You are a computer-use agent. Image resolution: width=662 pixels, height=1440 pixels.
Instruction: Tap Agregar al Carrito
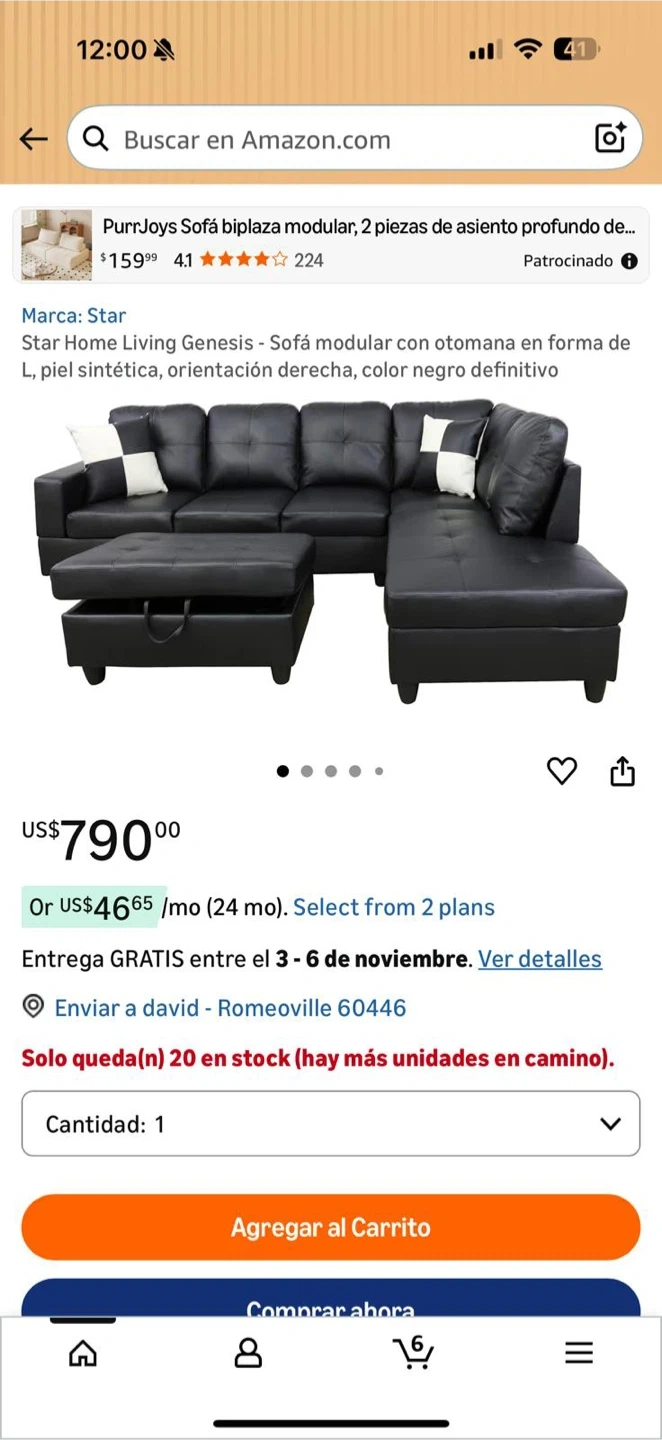click(x=330, y=1227)
